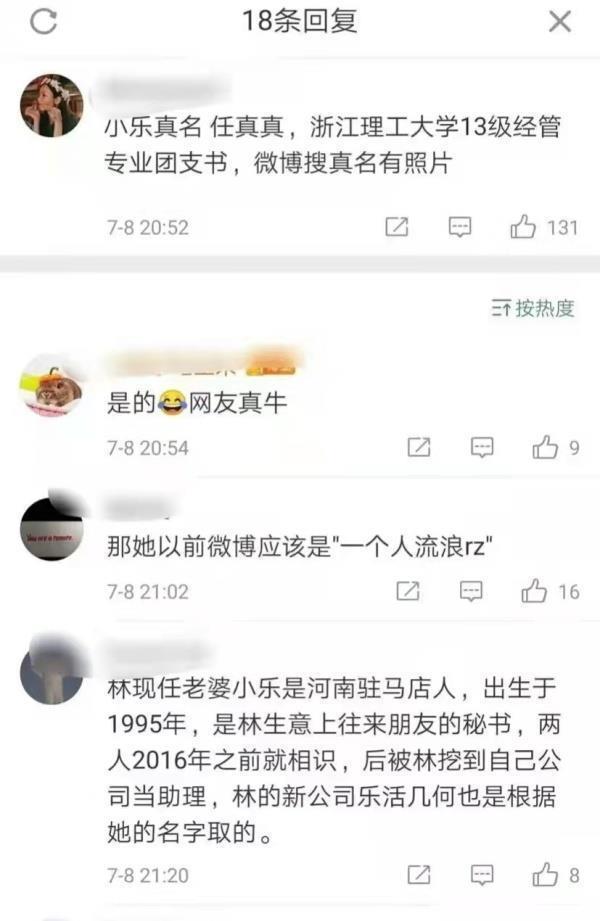Open avatar of the 7-8 20:52 commenter
This screenshot has width=600, height=921.
point(52,107)
